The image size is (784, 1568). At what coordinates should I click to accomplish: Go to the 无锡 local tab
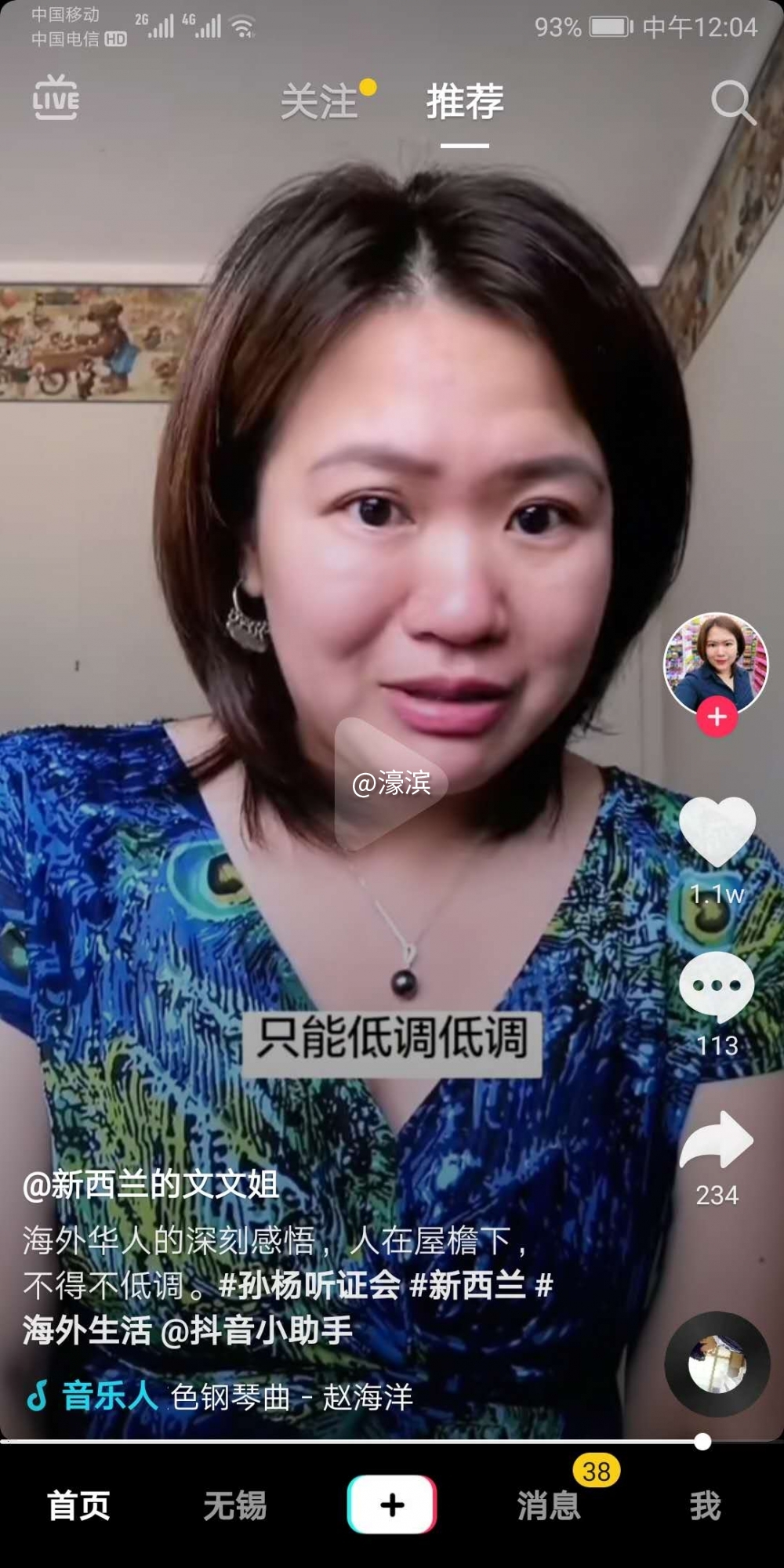pyautogui.click(x=234, y=1505)
